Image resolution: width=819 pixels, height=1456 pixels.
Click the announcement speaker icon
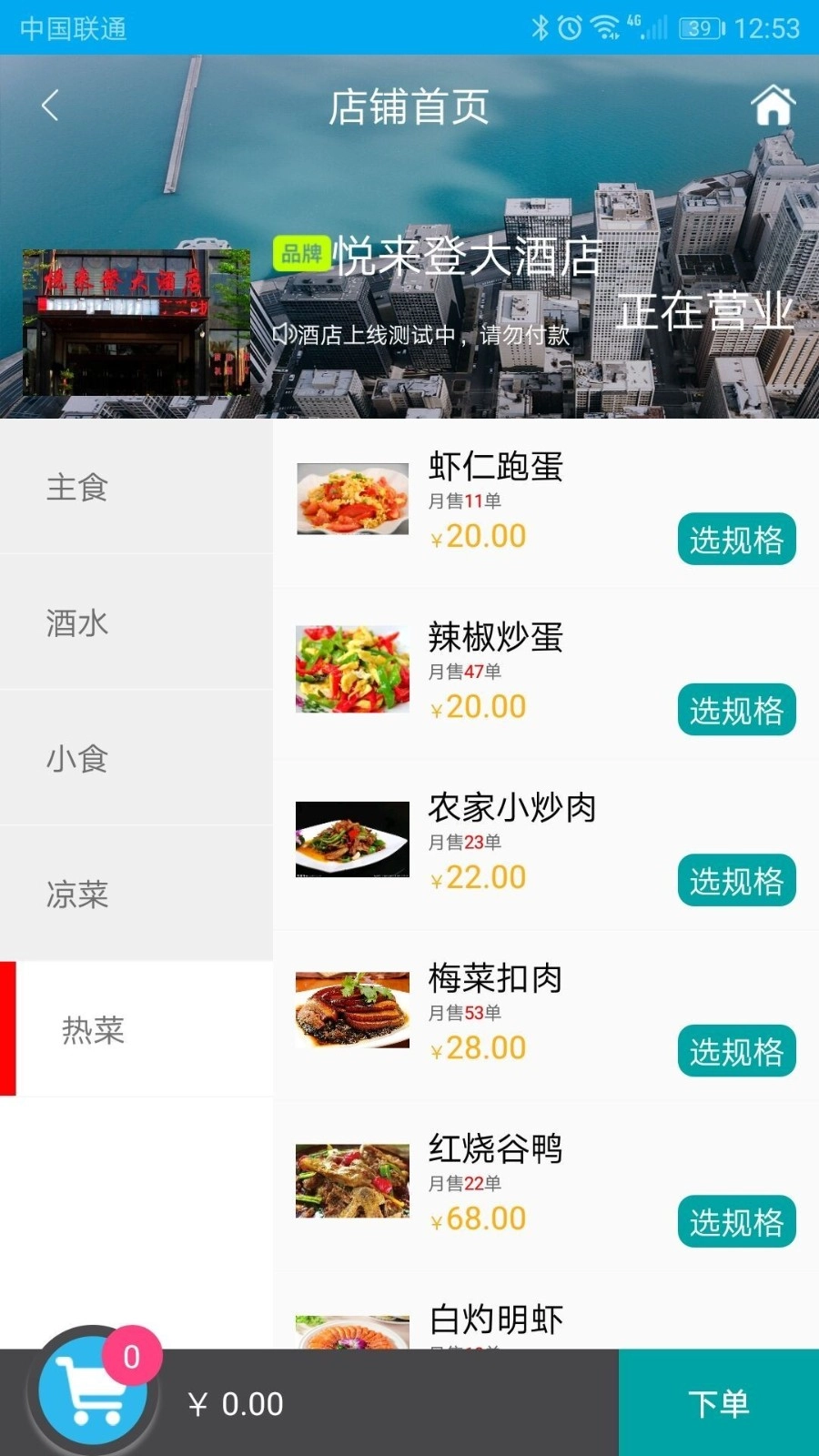tap(287, 335)
